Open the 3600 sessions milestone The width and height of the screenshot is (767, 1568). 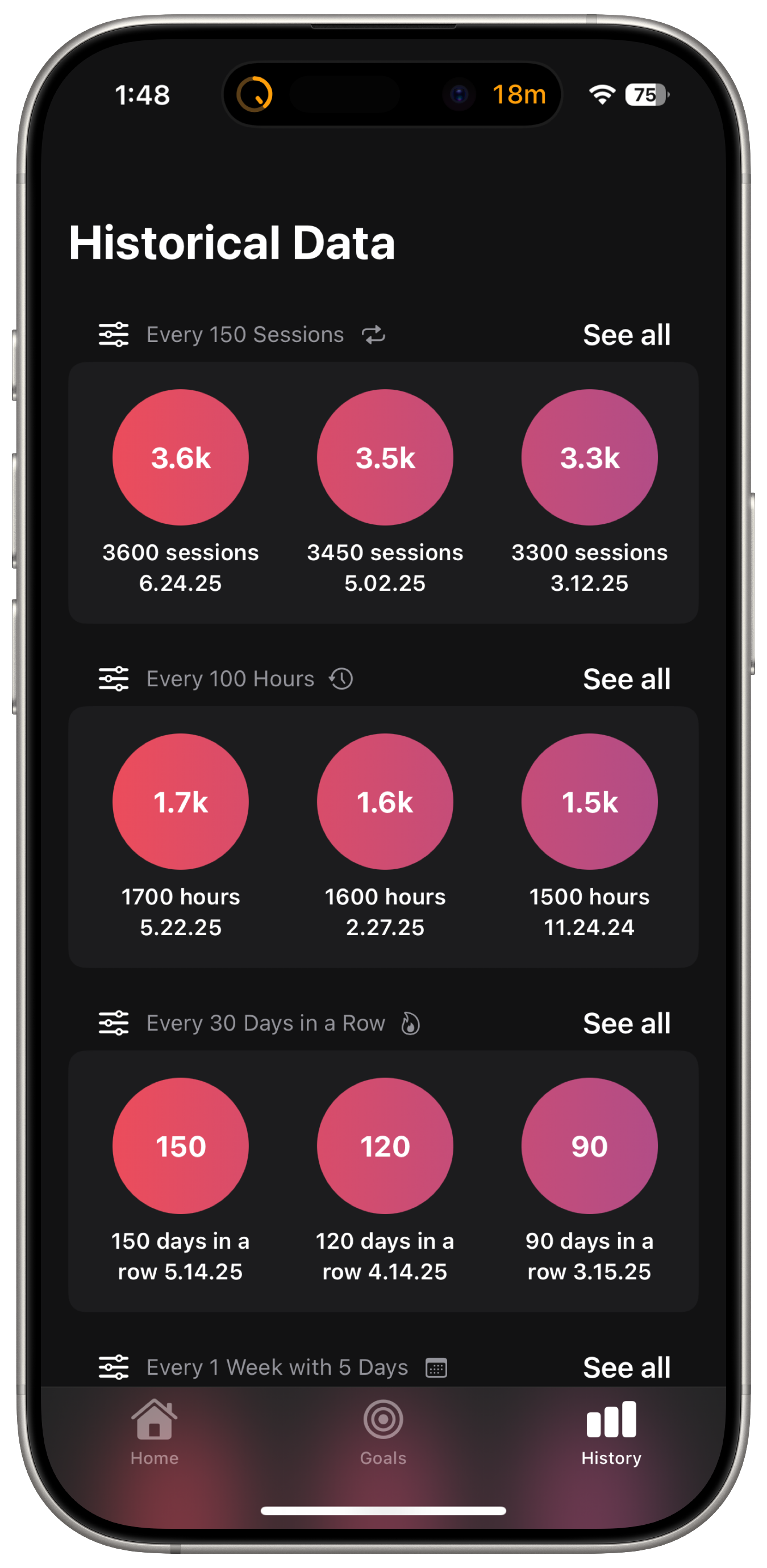181,457
